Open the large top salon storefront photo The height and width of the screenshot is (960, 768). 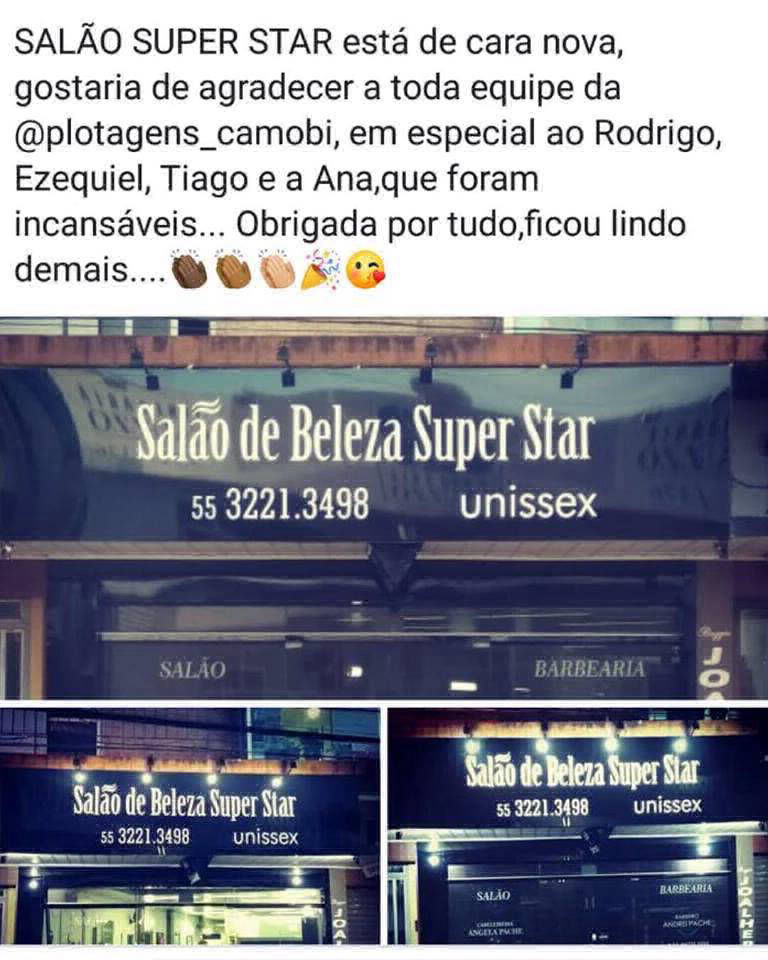tap(384, 508)
